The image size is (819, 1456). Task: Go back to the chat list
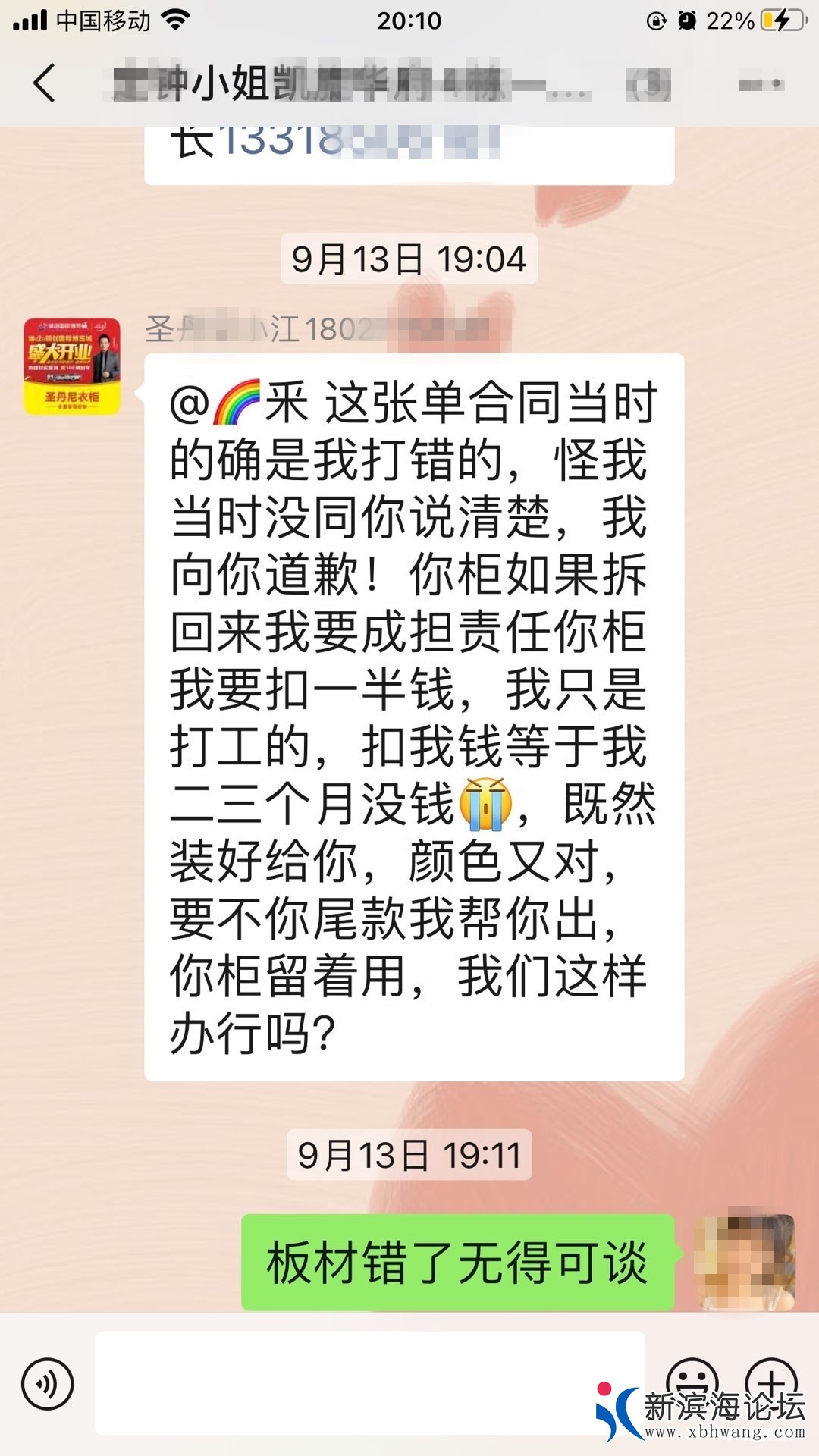[x=44, y=83]
